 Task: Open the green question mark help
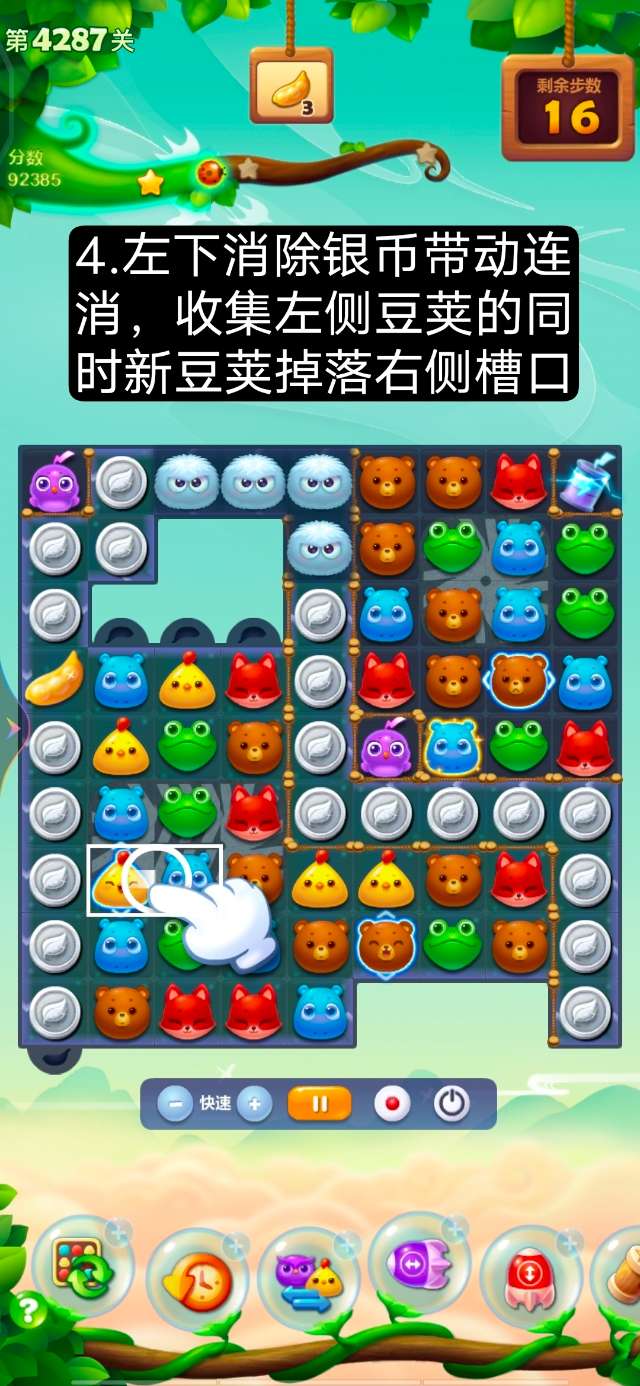pyautogui.click(x=27, y=1309)
